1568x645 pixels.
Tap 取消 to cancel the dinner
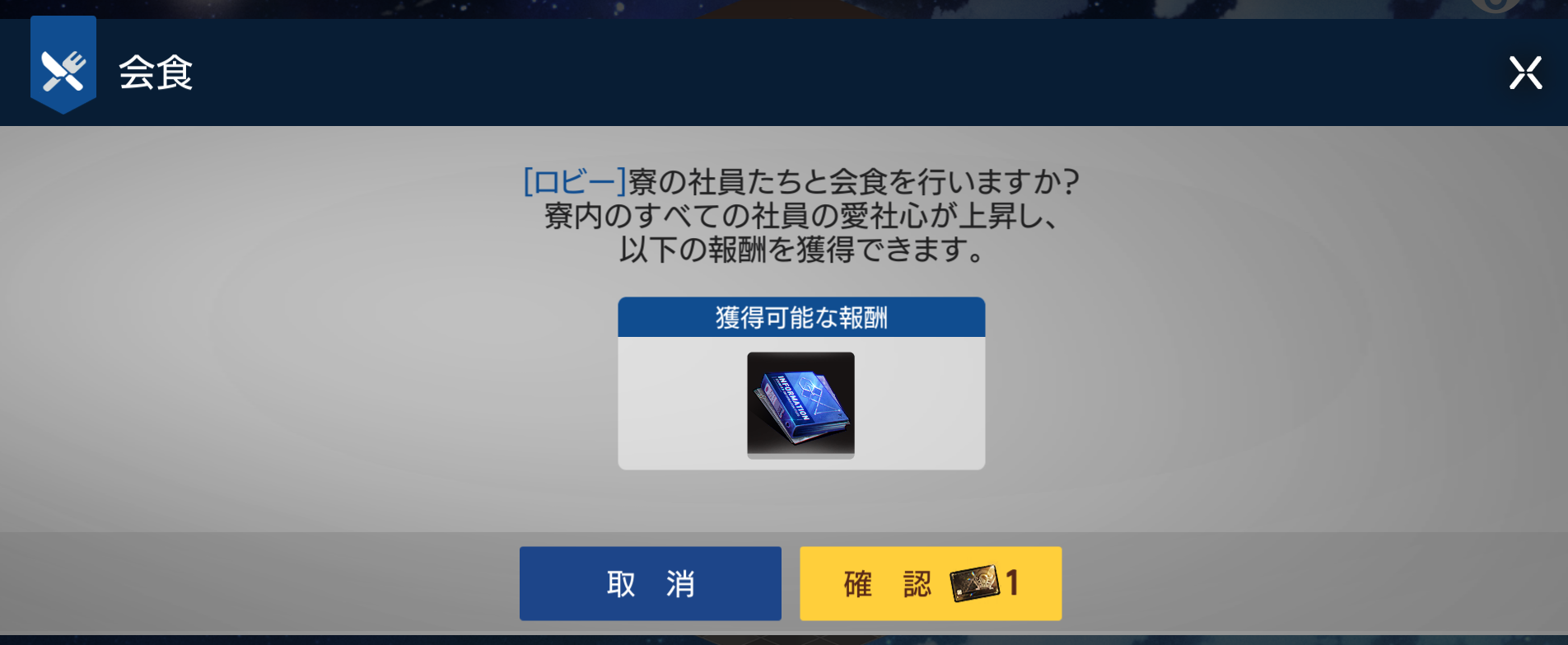click(x=650, y=583)
